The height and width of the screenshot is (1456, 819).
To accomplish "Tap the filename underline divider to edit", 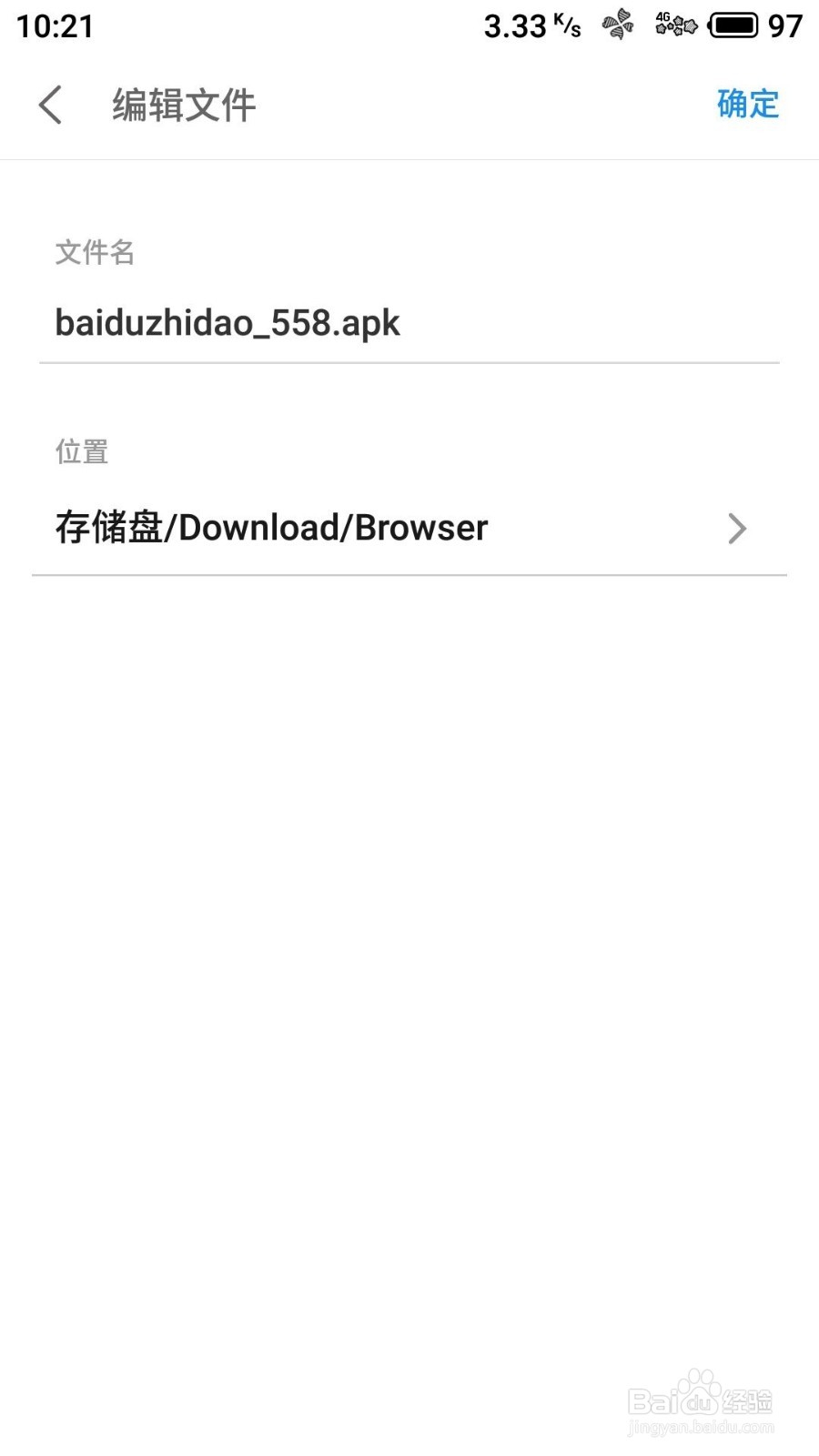I will [409, 364].
